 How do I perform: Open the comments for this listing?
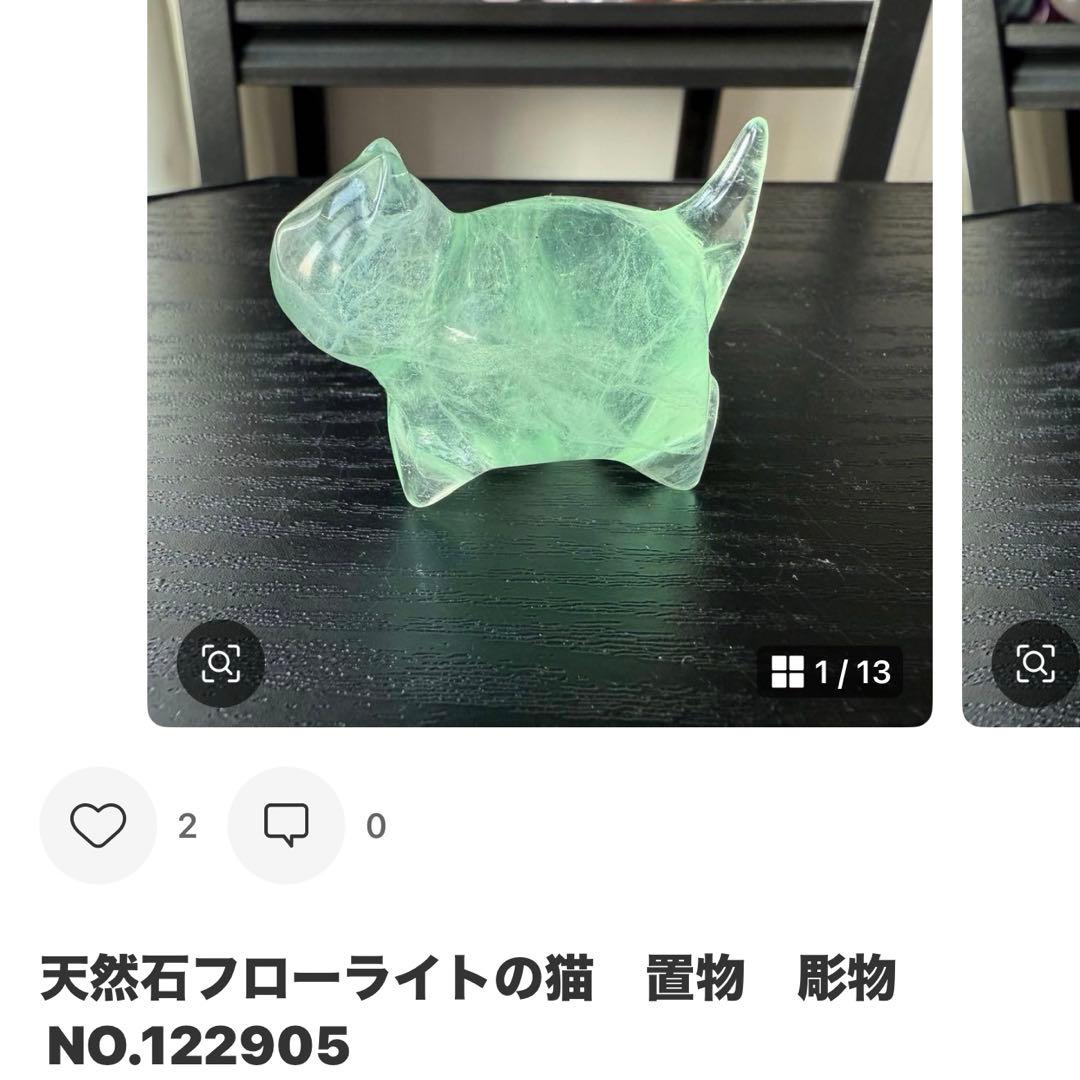(286, 825)
